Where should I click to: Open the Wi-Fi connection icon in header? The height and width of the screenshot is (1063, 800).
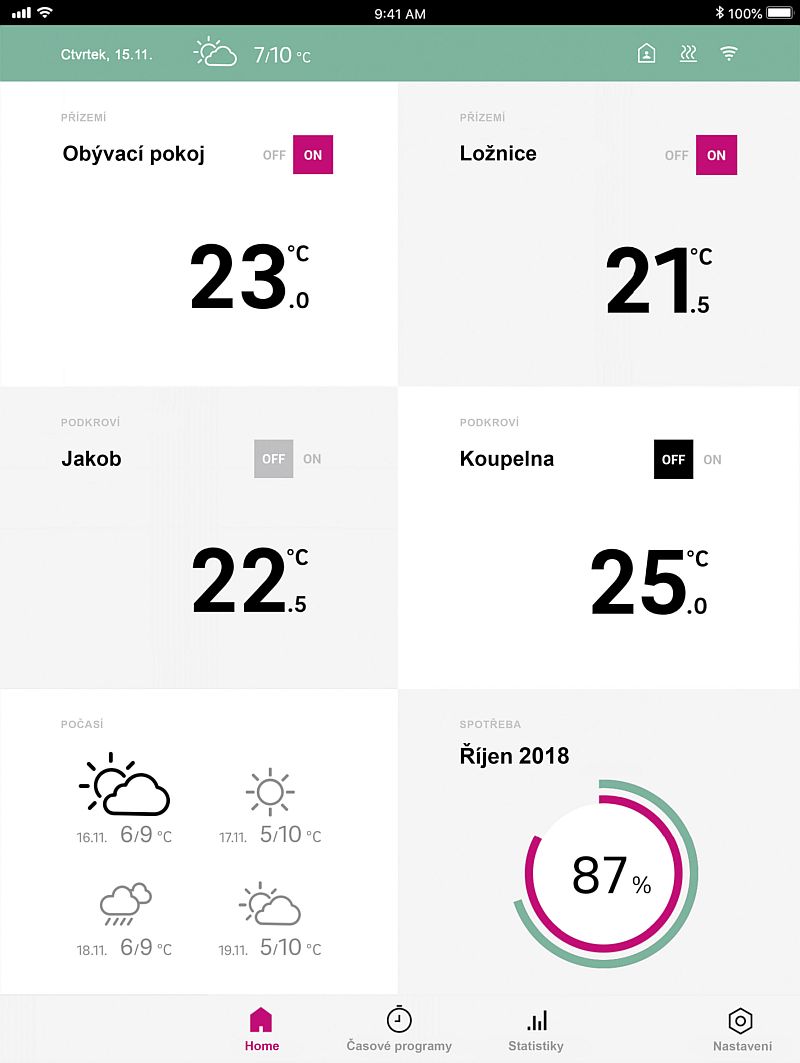[729, 53]
